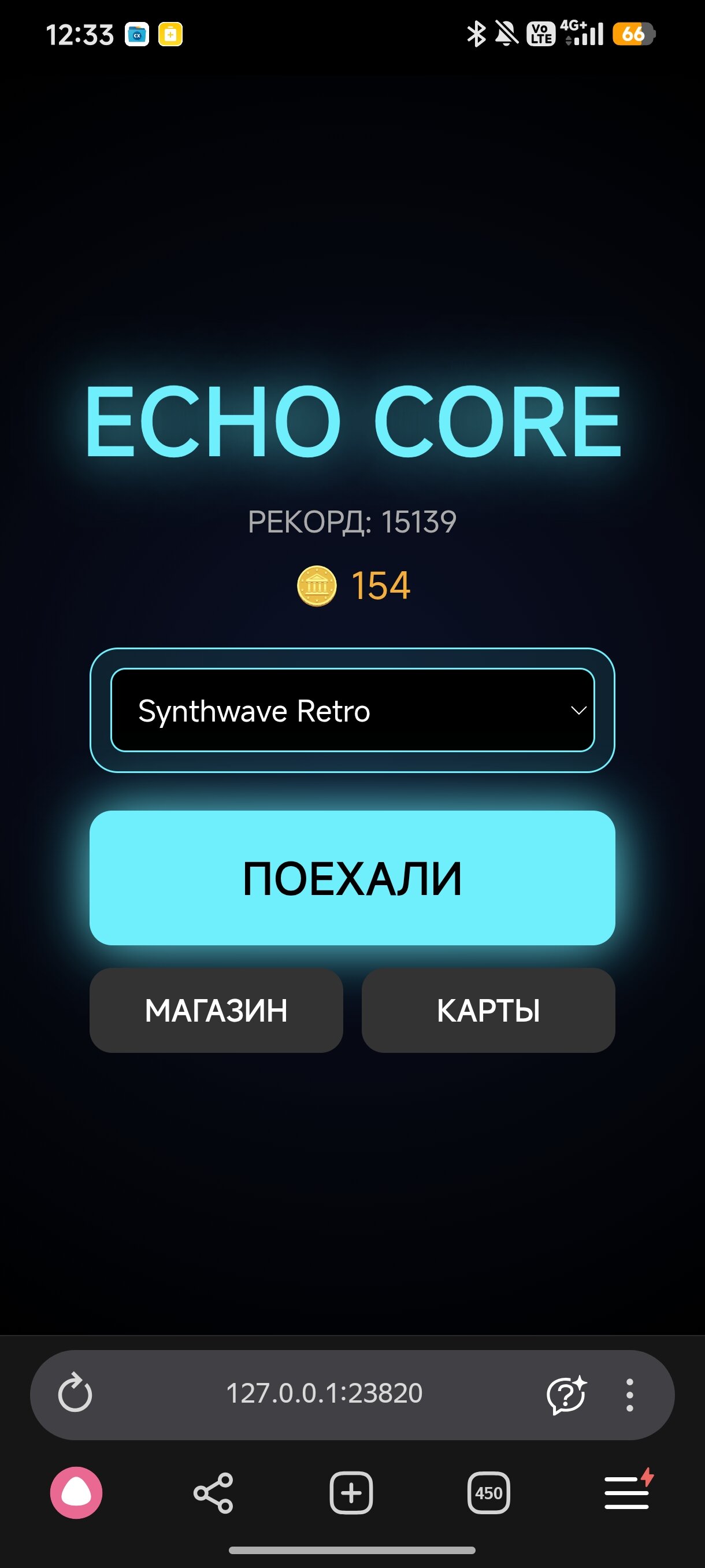This screenshot has height=1568, width=705.
Task: Launch the Alice voice assistant
Action: (x=76, y=1492)
